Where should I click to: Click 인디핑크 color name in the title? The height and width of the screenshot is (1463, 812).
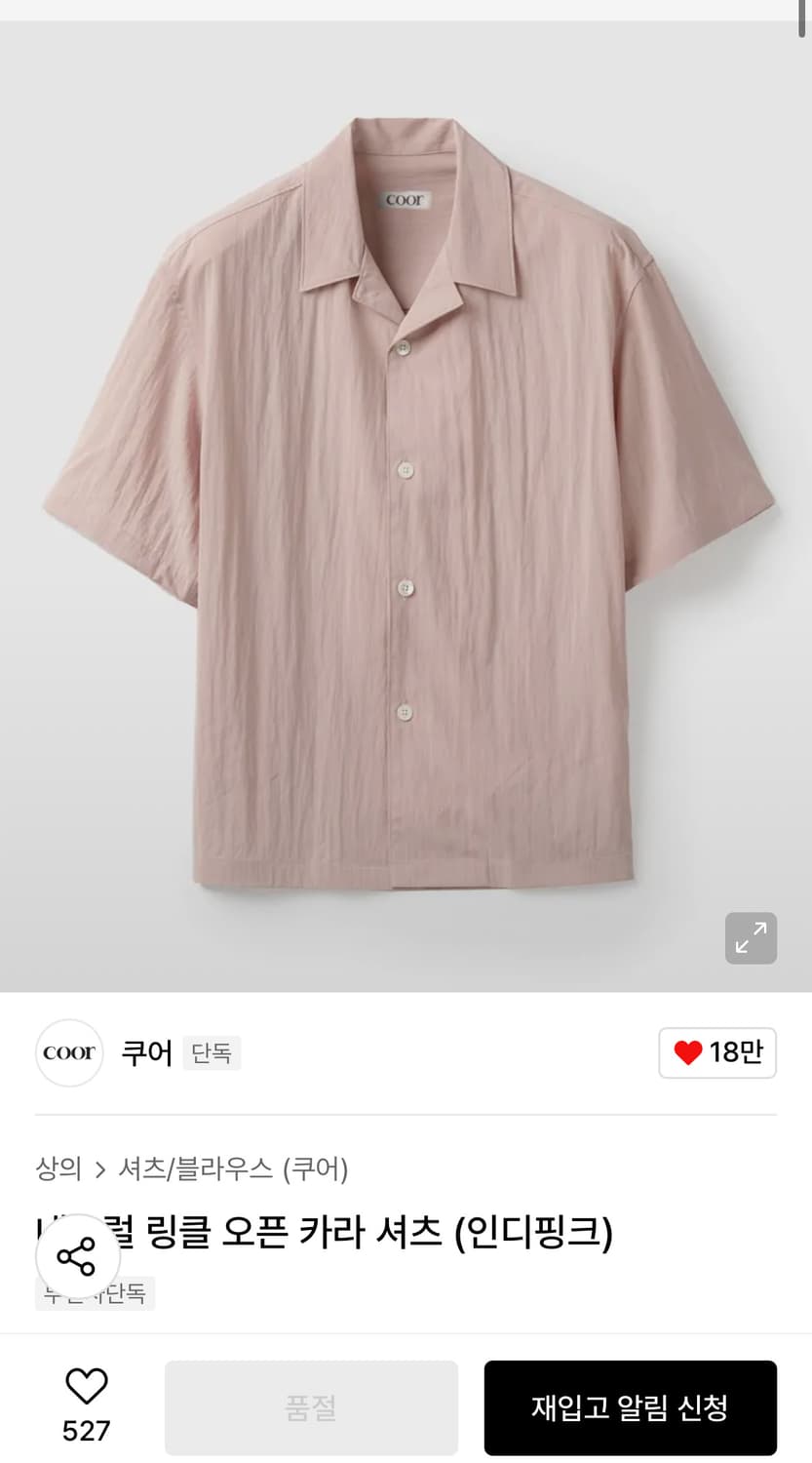click(x=531, y=1233)
